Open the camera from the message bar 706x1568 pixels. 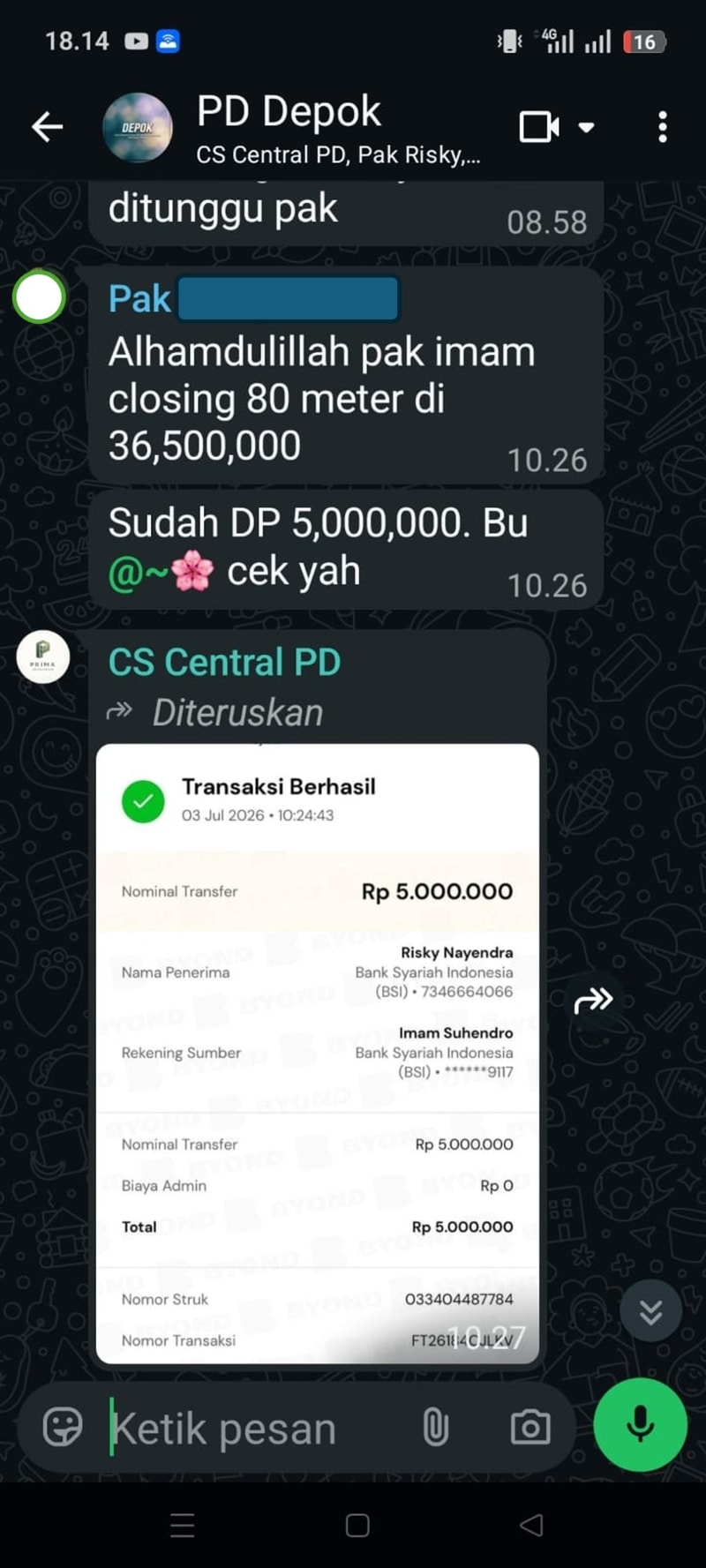pos(530,1427)
